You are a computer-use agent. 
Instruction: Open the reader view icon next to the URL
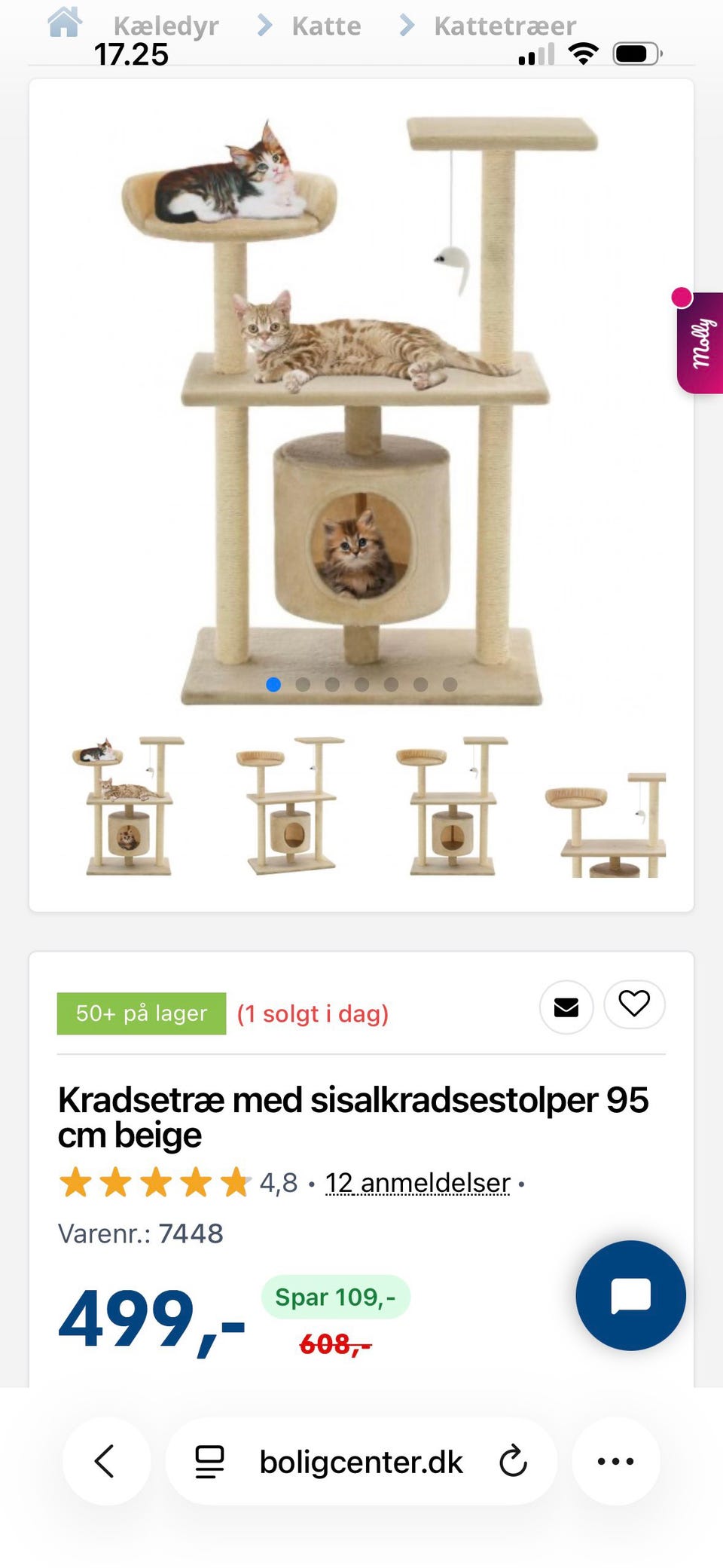[209, 1460]
